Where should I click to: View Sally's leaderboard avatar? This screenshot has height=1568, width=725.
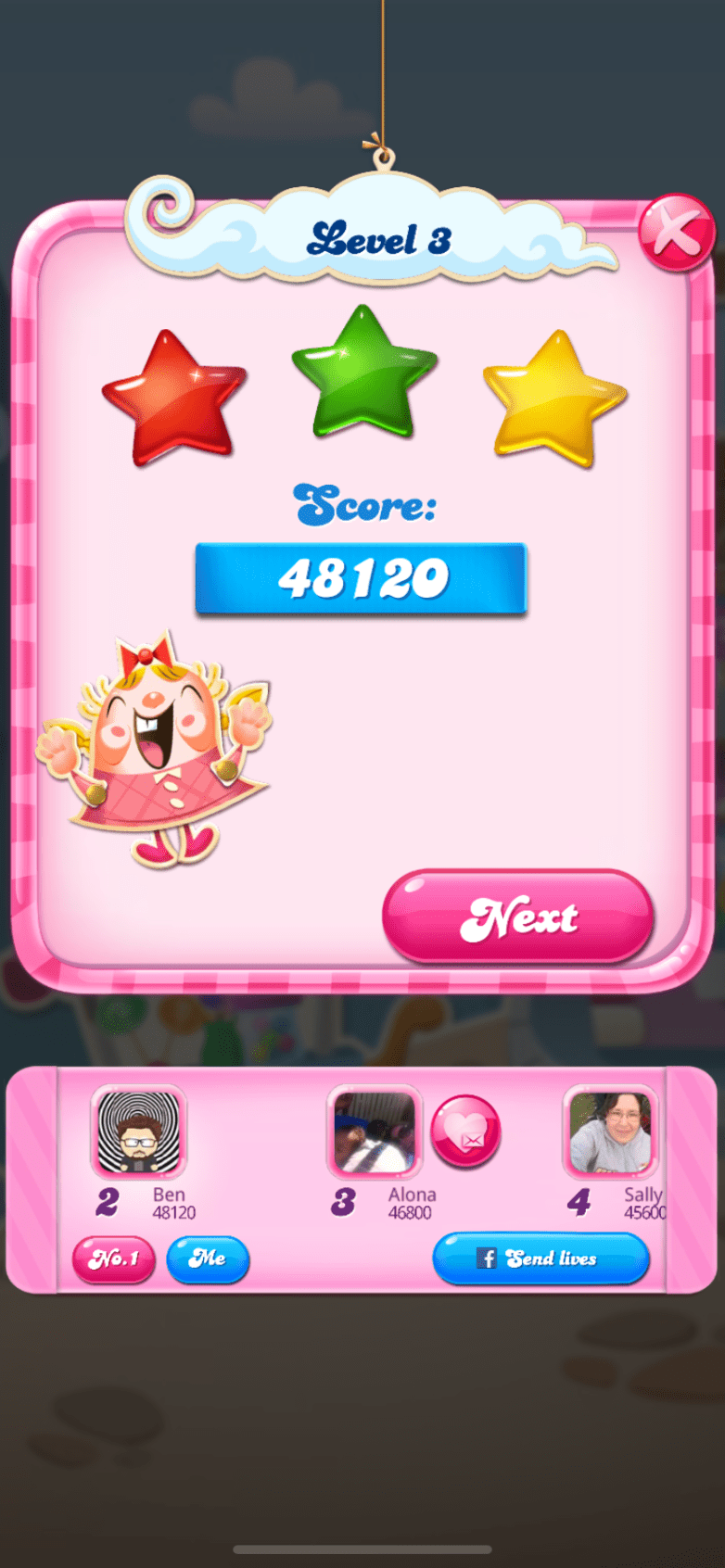tap(610, 1132)
